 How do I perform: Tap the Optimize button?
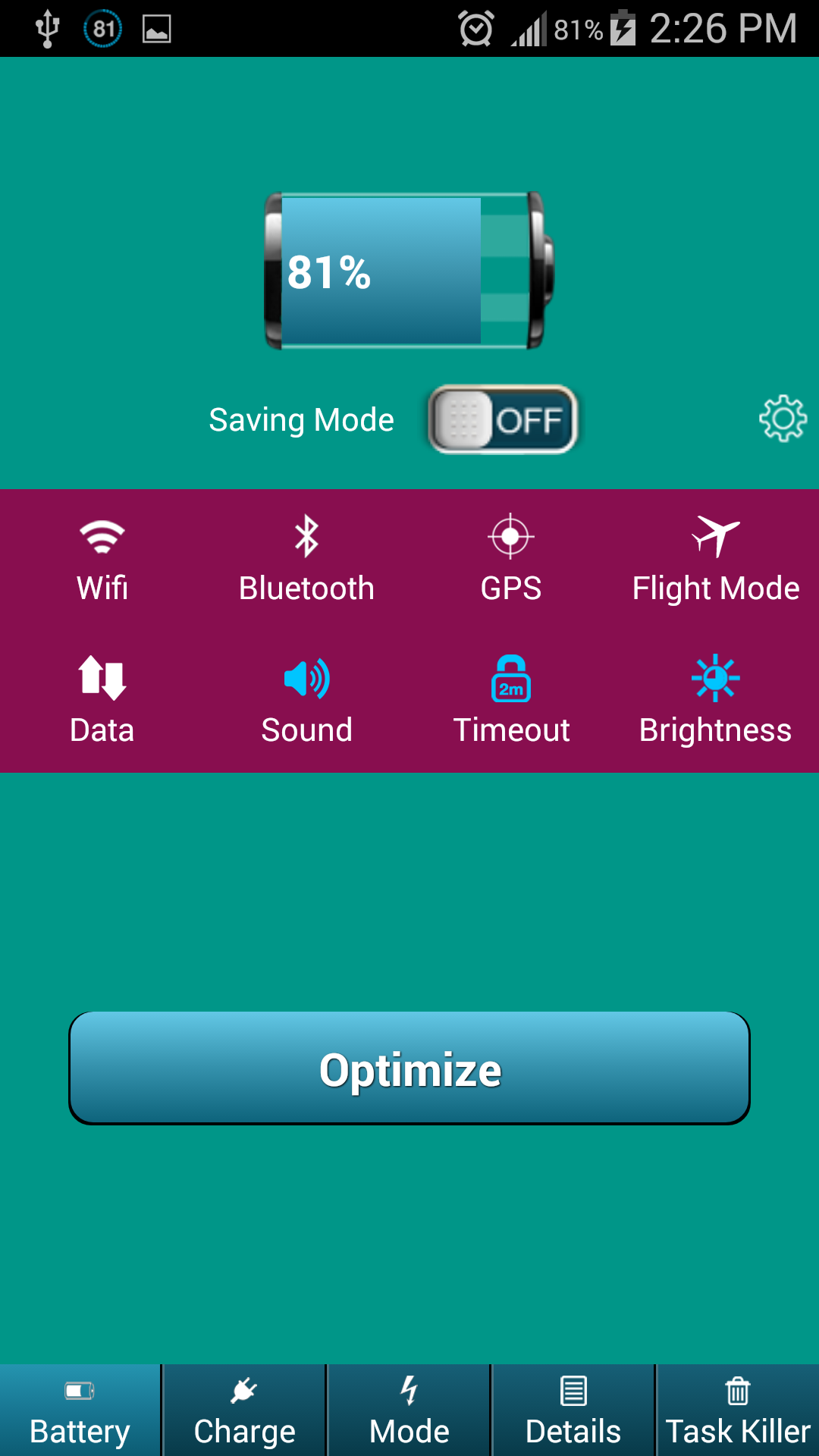tap(409, 1068)
